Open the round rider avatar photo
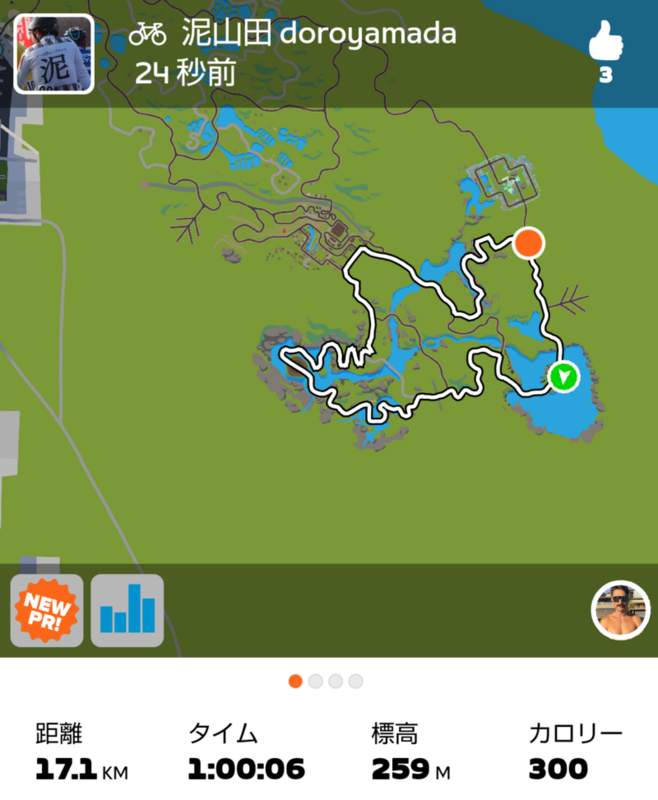This screenshot has height=800, width=658. coord(621,610)
